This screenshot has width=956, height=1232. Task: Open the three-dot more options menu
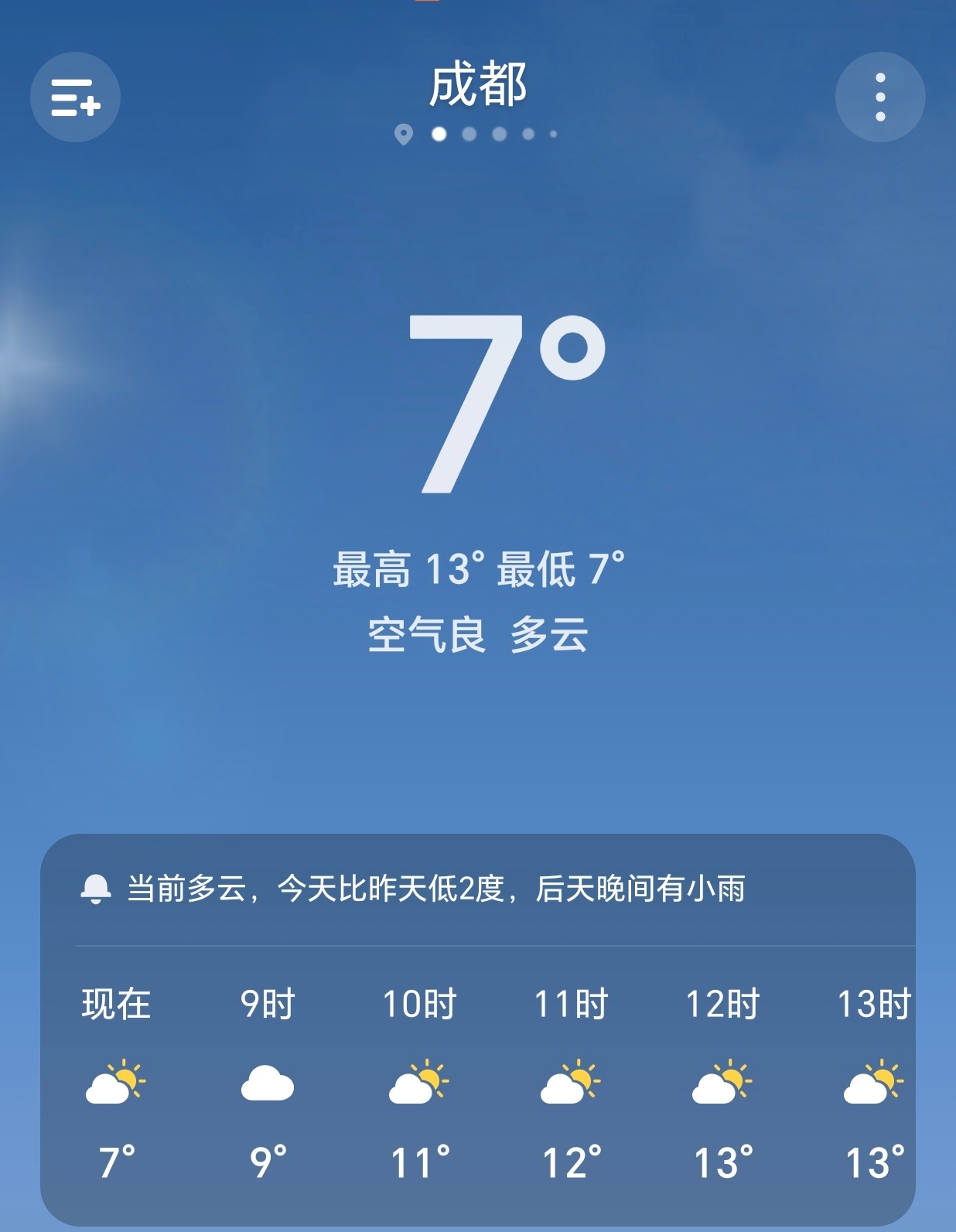click(879, 96)
